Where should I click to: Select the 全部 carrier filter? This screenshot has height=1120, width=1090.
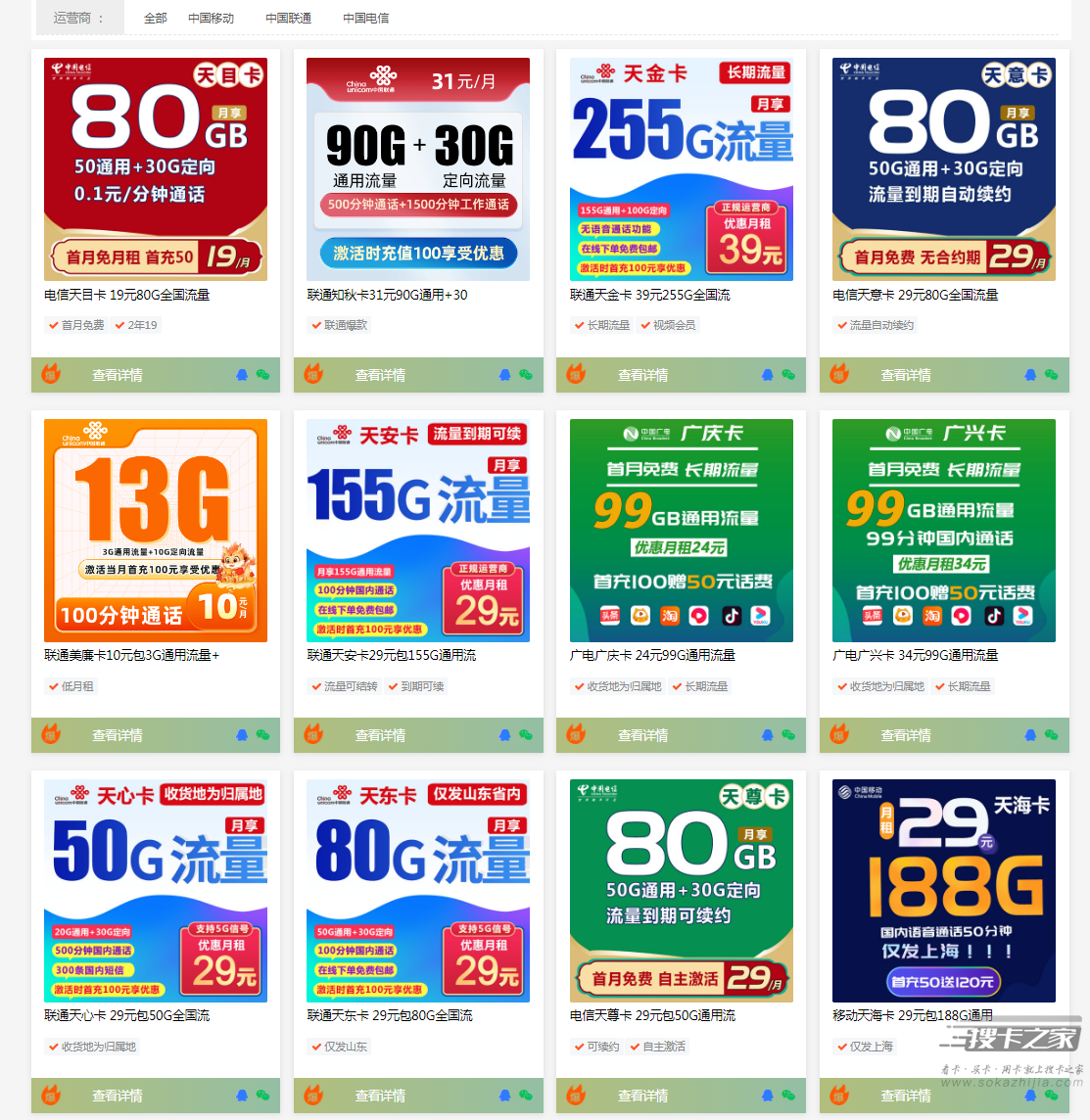[155, 18]
